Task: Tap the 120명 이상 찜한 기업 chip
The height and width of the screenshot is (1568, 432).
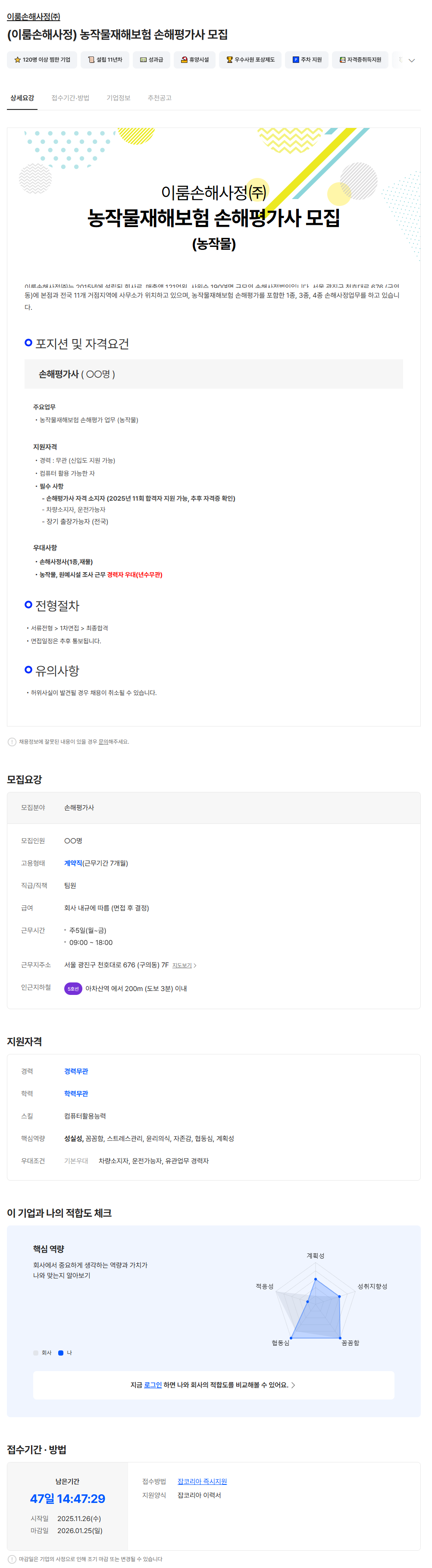Action: [x=42, y=59]
